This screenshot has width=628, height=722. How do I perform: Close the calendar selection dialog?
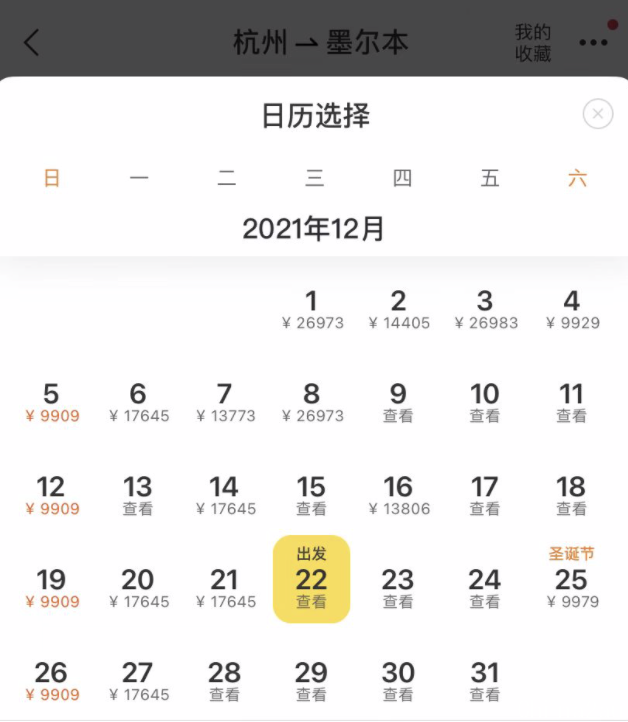[x=597, y=114]
